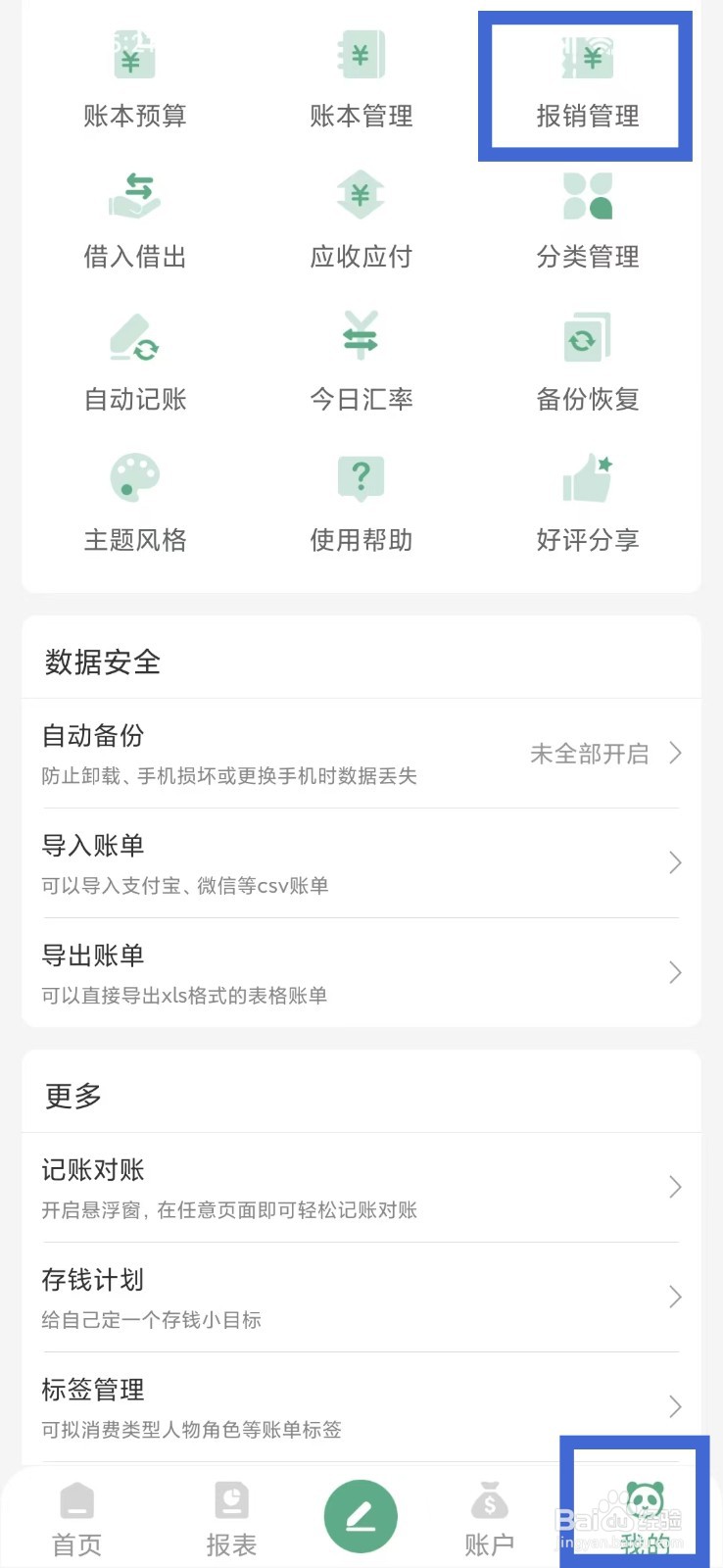Open 账本管理 ledger management
The height and width of the screenshot is (1568, 723).
coord(361,84)
